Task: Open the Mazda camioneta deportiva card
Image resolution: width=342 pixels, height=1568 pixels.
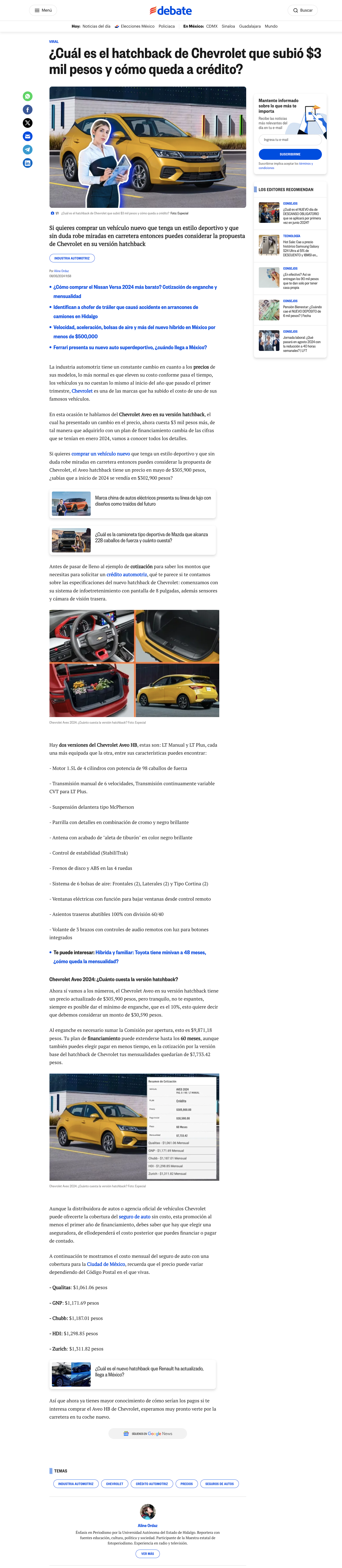Action: click(133, 541)
